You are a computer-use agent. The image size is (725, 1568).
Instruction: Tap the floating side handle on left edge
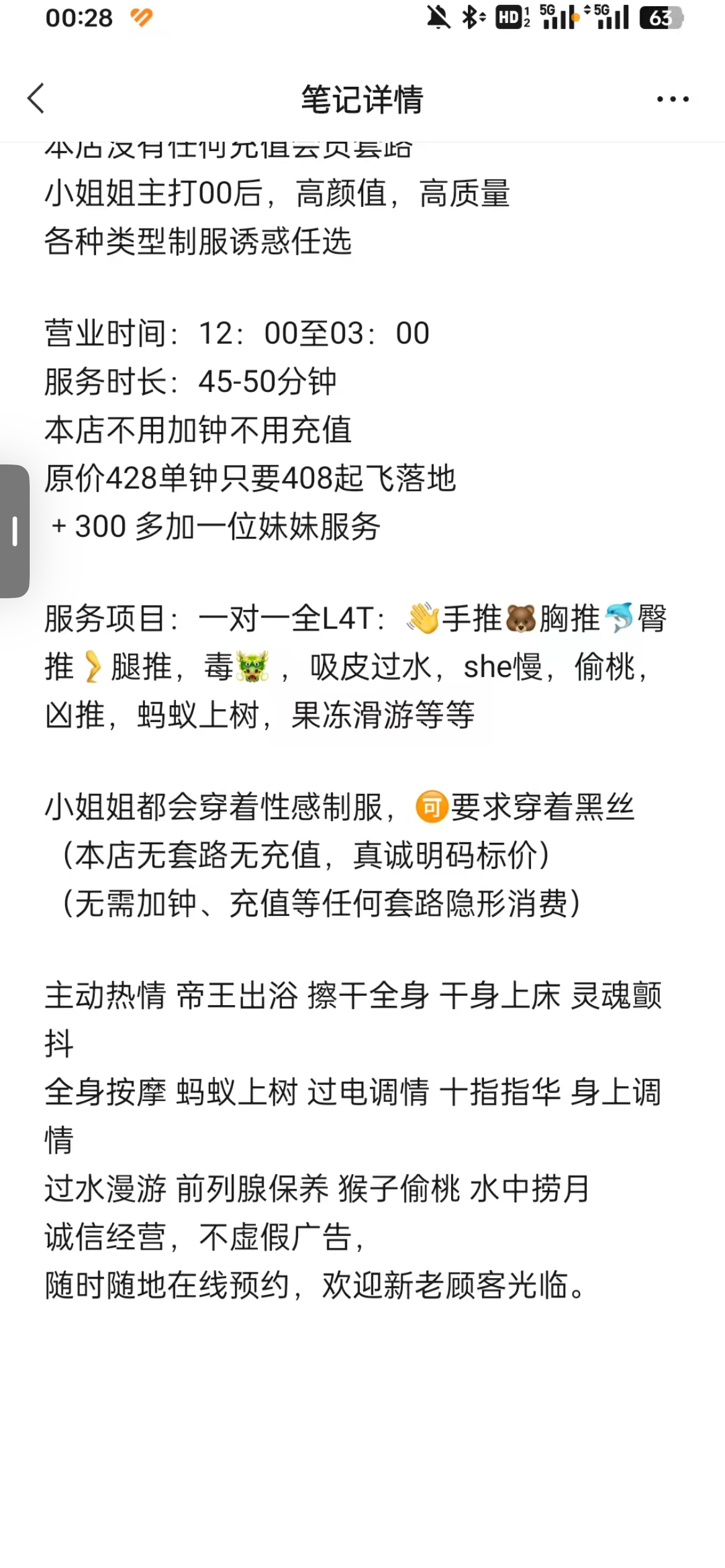point(14,533)
